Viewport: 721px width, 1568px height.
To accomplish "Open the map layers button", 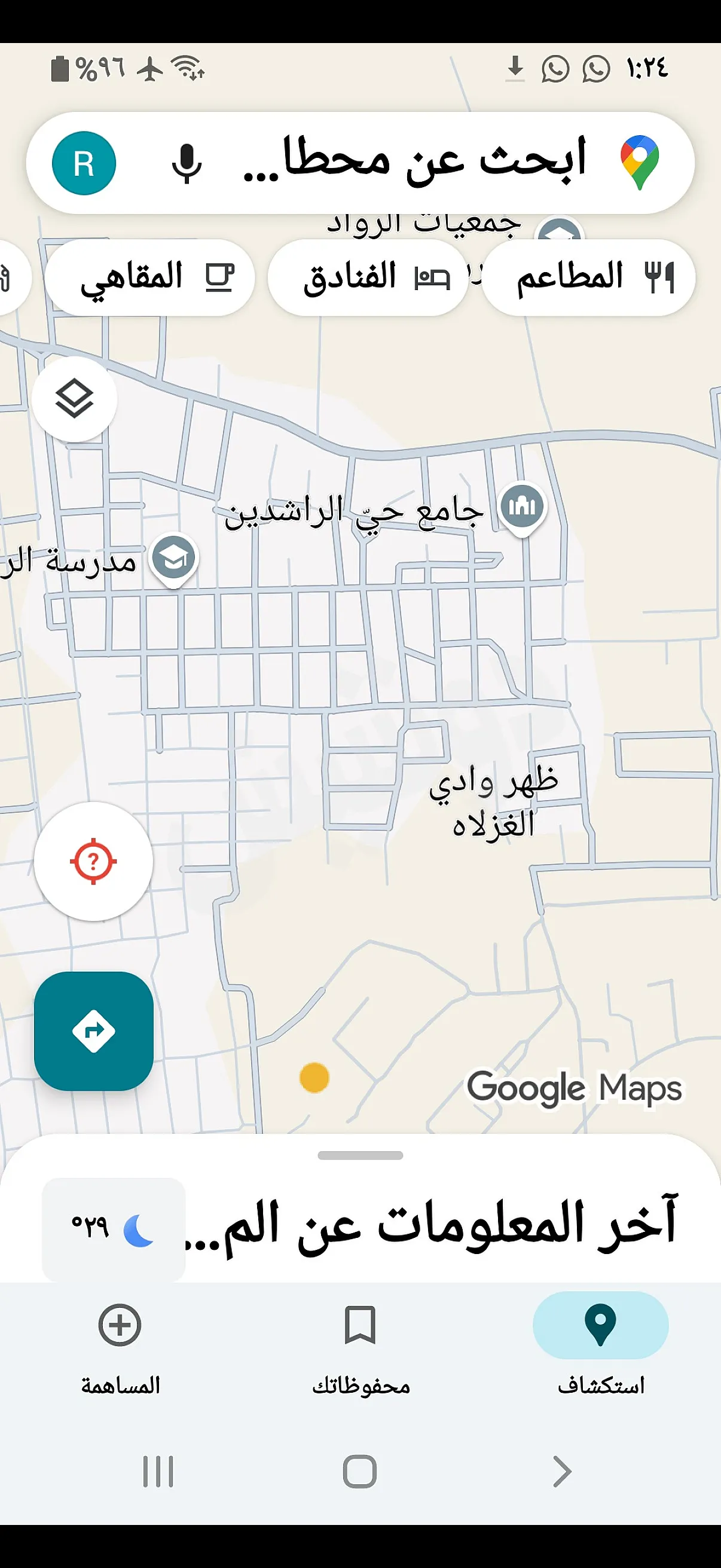I will click(74, 399).
